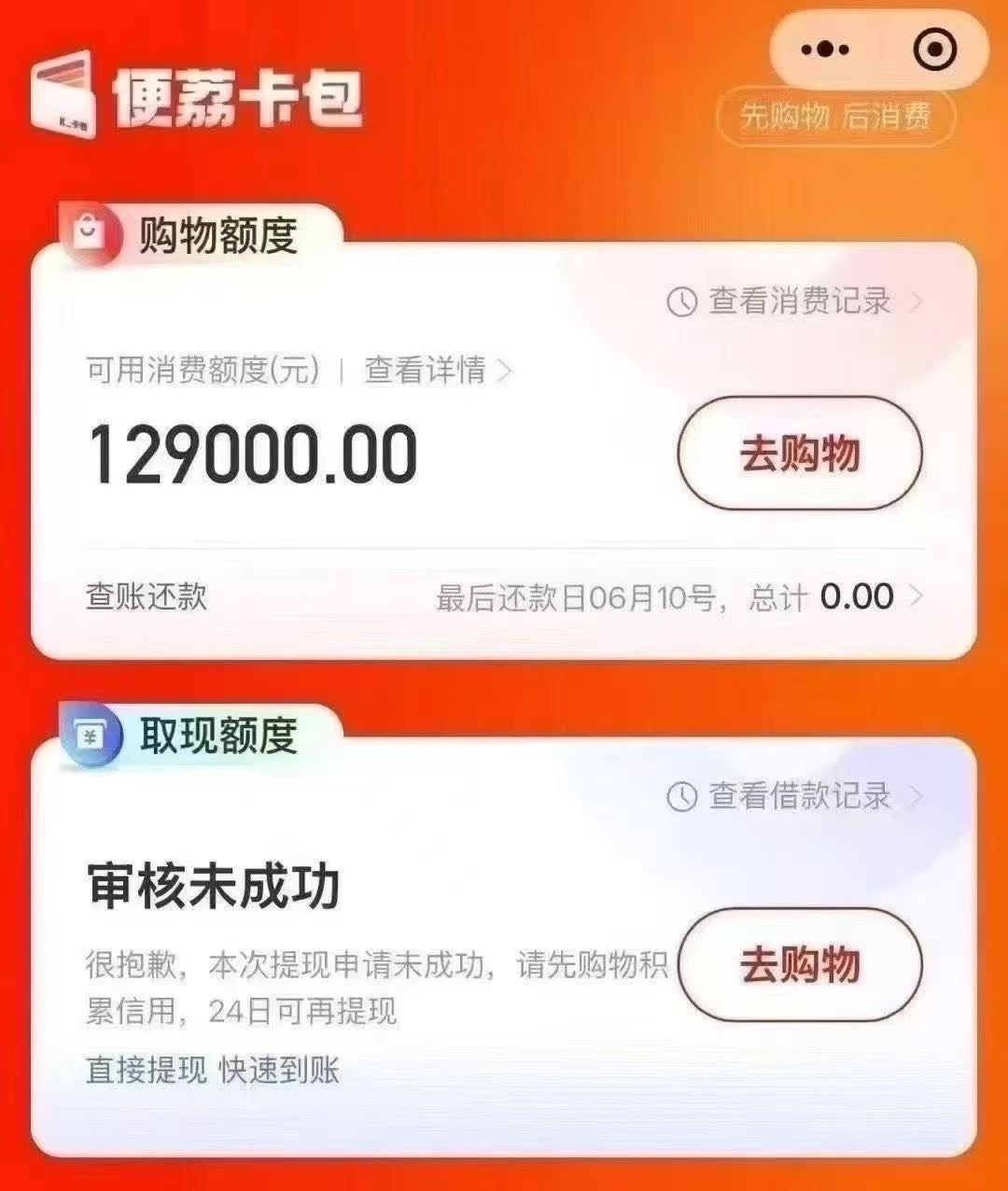Click the 直接提现 快速到账 text
Image resolution: width=1008 pixels, height=1191 pixels.
click(x=215, y=1073)
